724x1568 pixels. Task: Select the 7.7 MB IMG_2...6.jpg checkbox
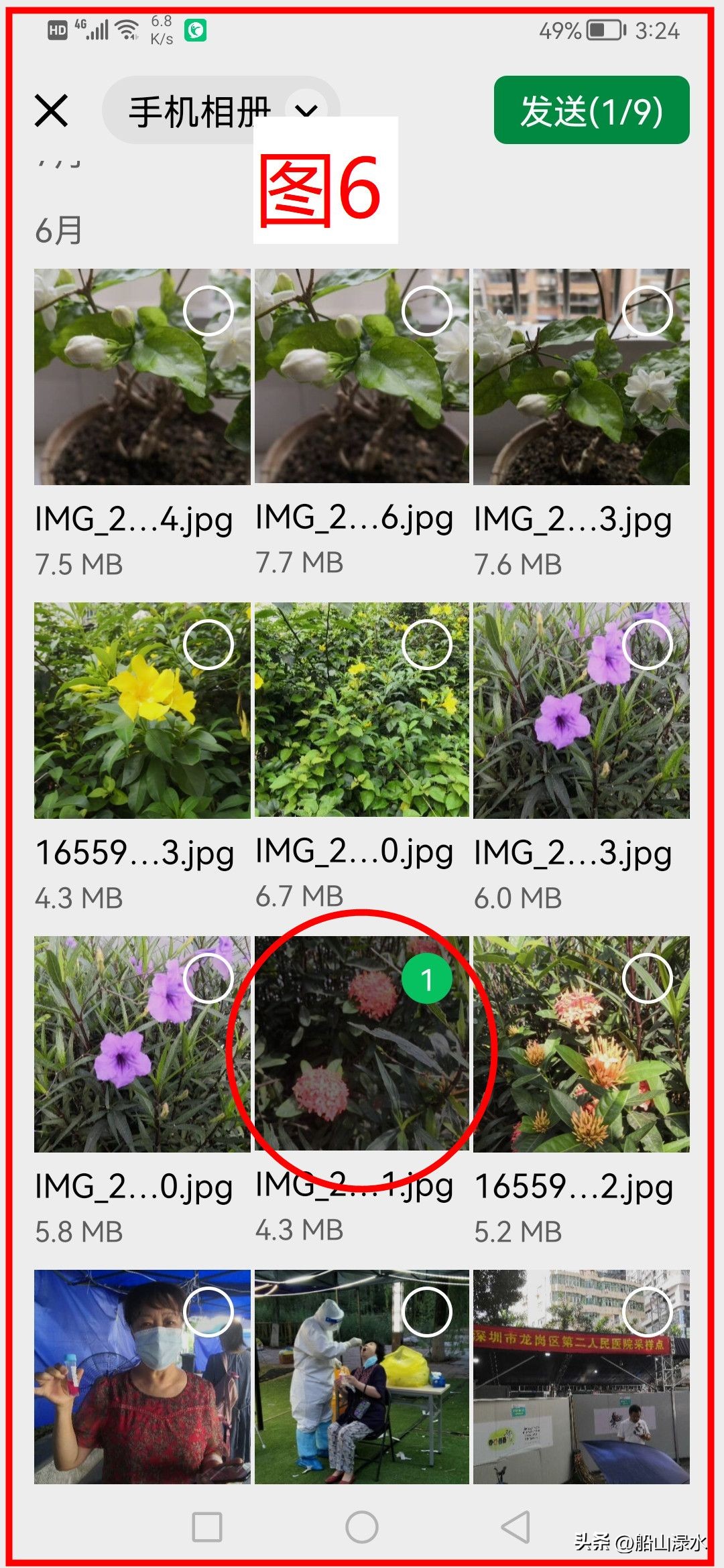pyautogui.click(x=426, y=311)
